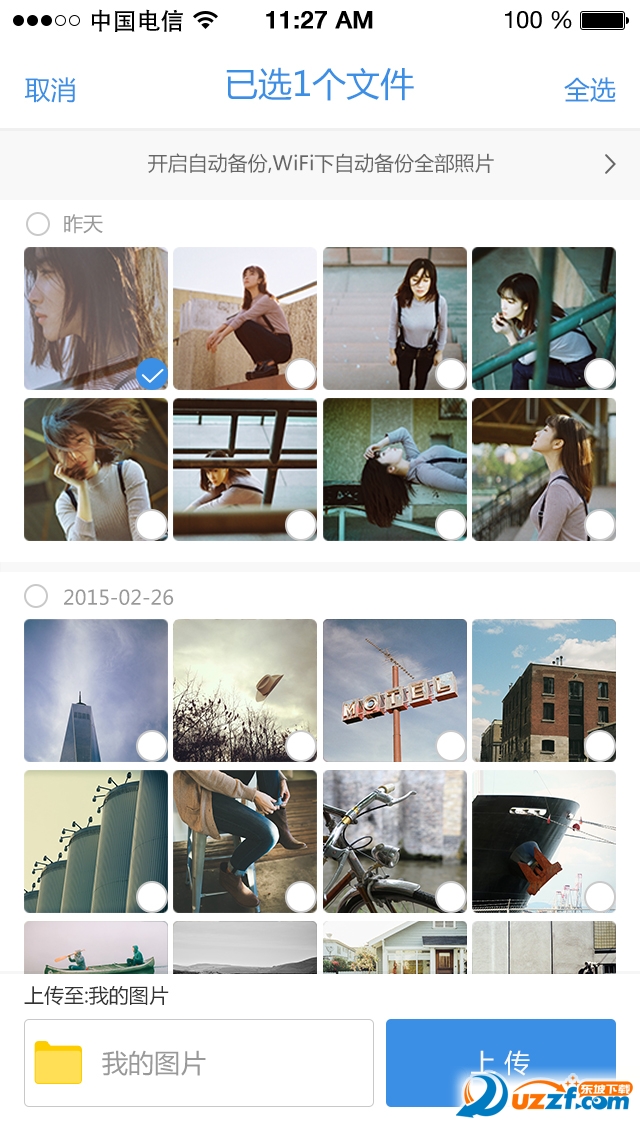Select all photos dated 2015-02-26
Viewport: 640px width, 1134px height.
(36, 597)
